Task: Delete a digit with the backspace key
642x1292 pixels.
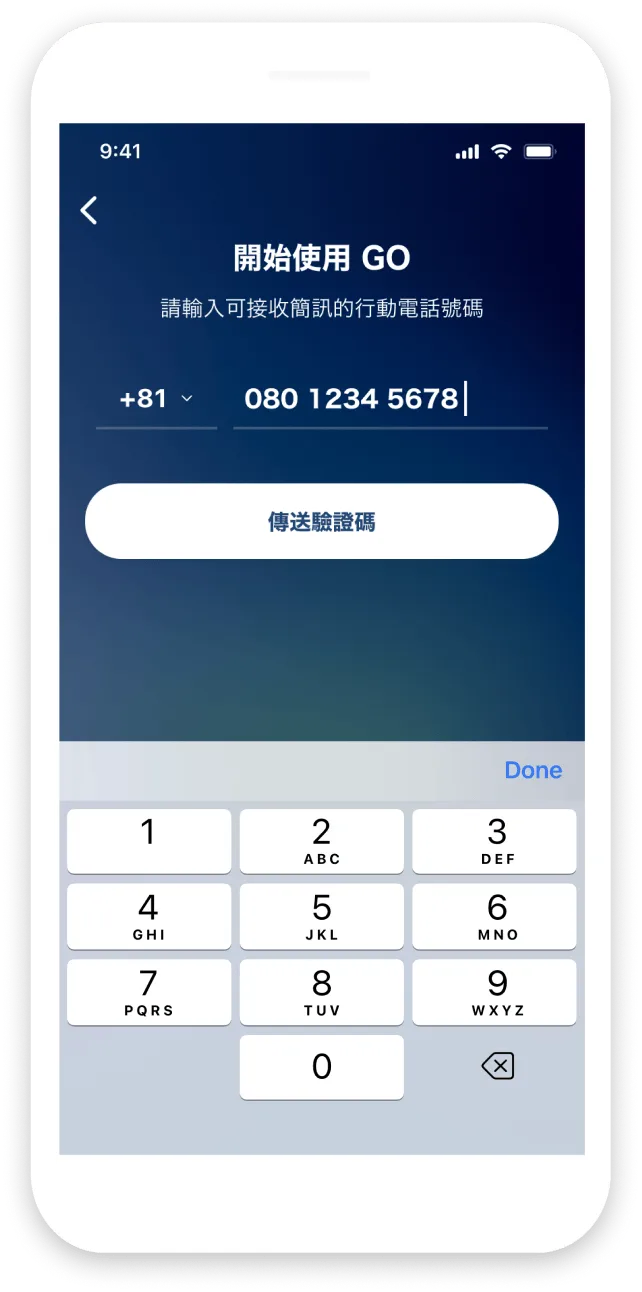Action: tap(497, 1067)
